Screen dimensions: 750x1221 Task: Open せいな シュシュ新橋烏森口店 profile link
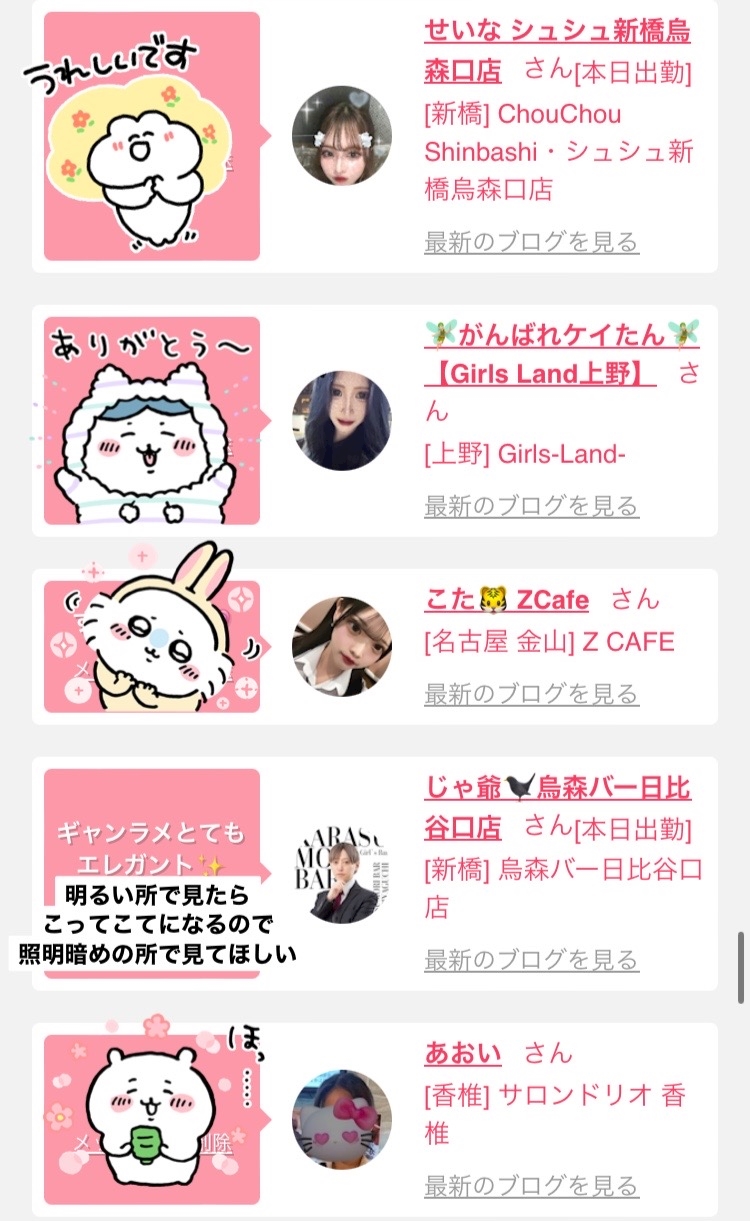click(x=557, y=51)
